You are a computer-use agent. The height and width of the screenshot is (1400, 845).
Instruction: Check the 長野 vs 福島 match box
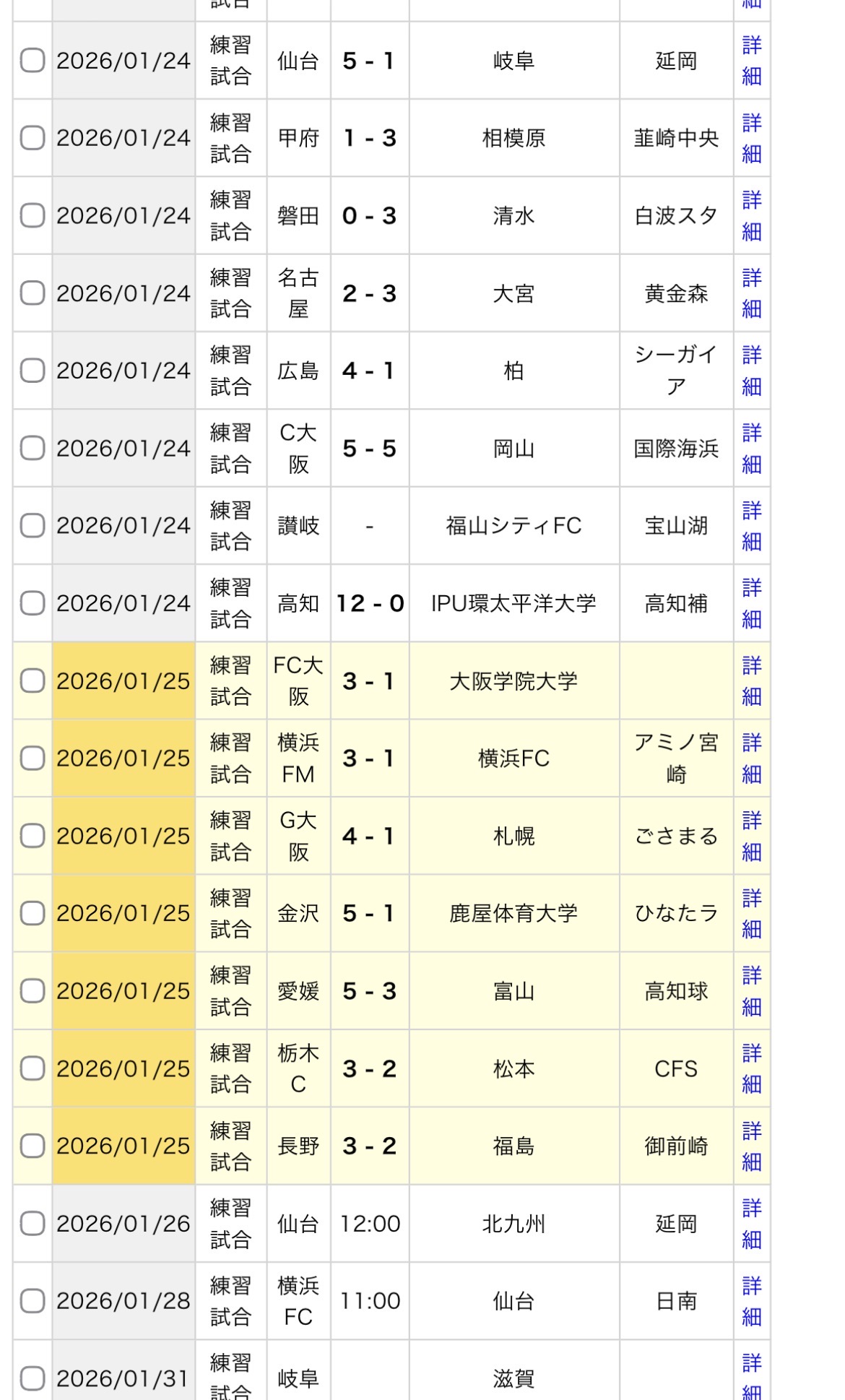click(x=32, y=1146)
